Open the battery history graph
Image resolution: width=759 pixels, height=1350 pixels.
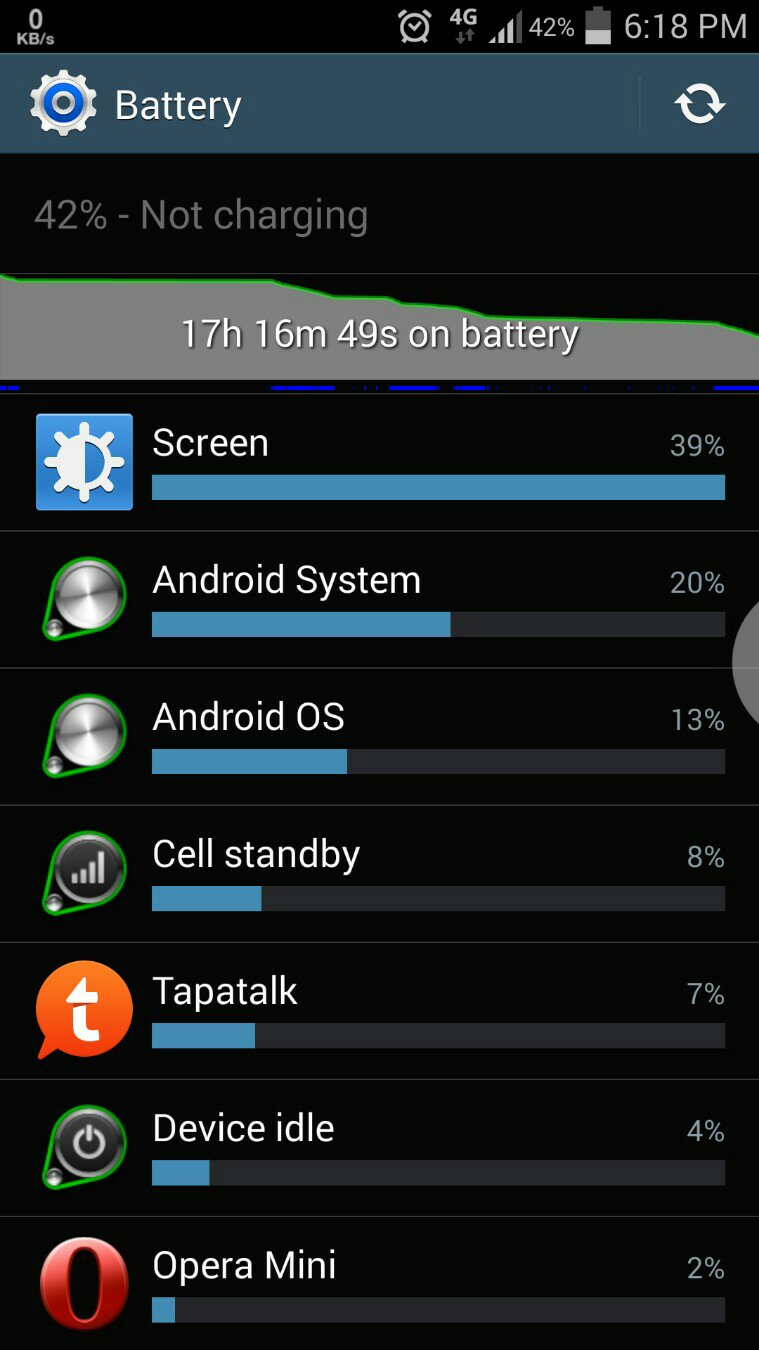point(379,330)
